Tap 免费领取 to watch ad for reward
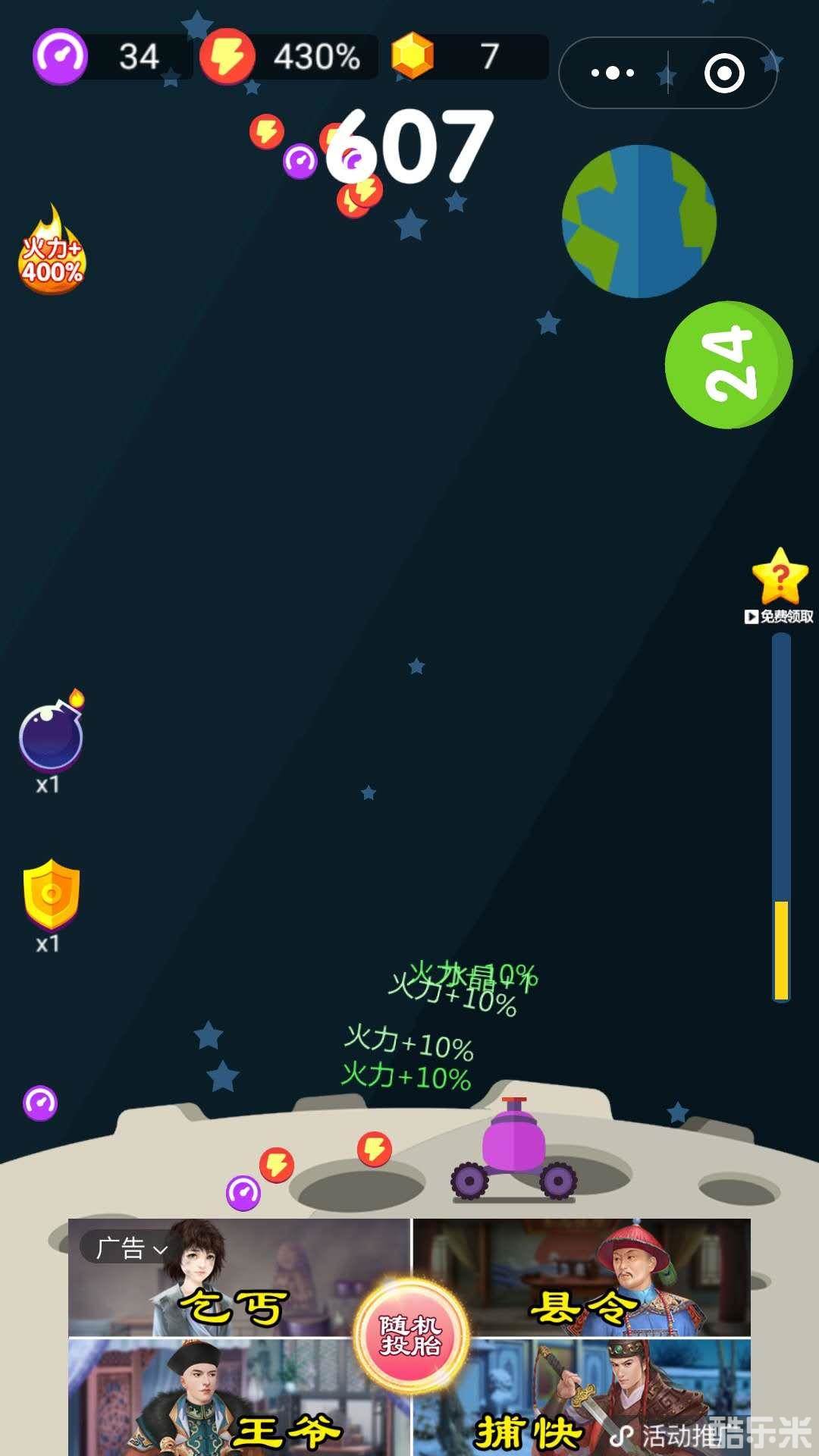 pos(777,616)
